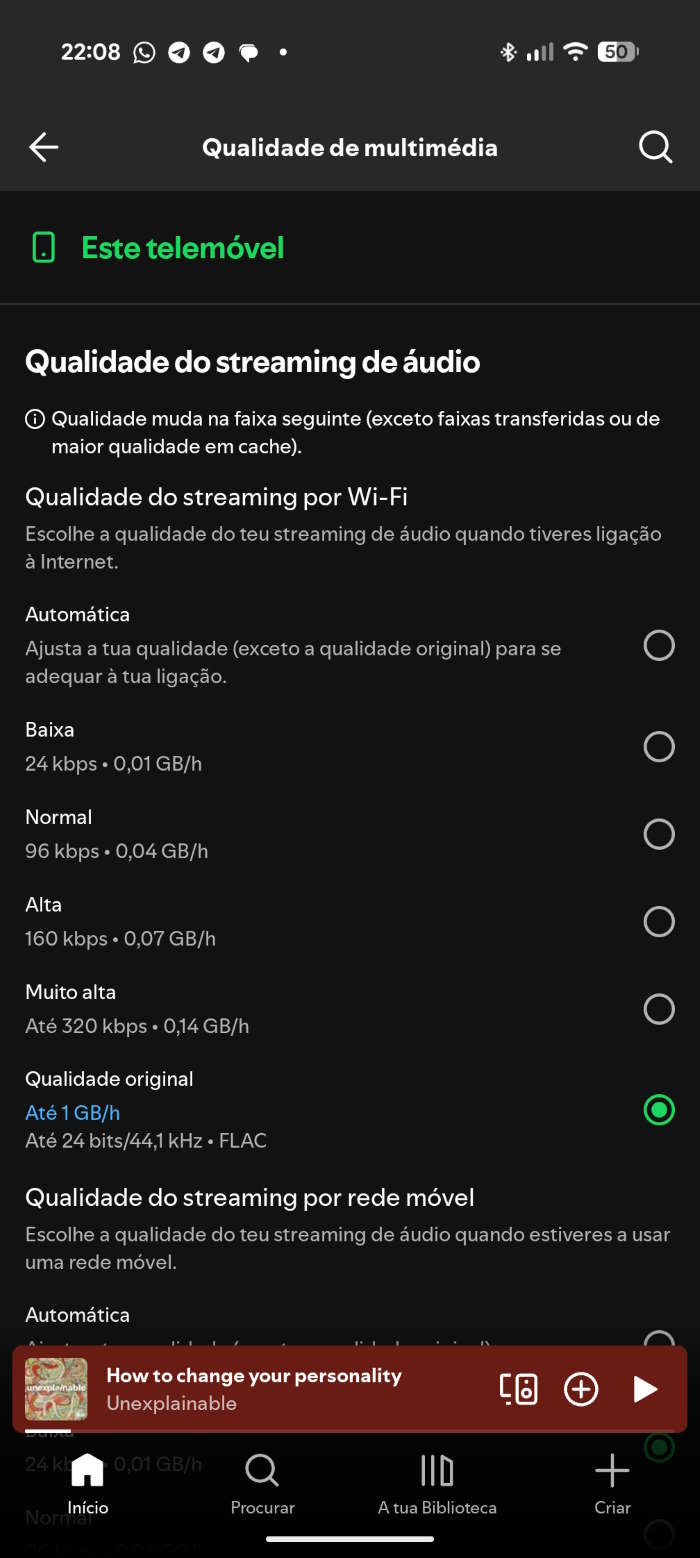This screenshot has width=700, height=1558.
Task: Go back from Qualidade de multimédia
Action: click(44, 148)
